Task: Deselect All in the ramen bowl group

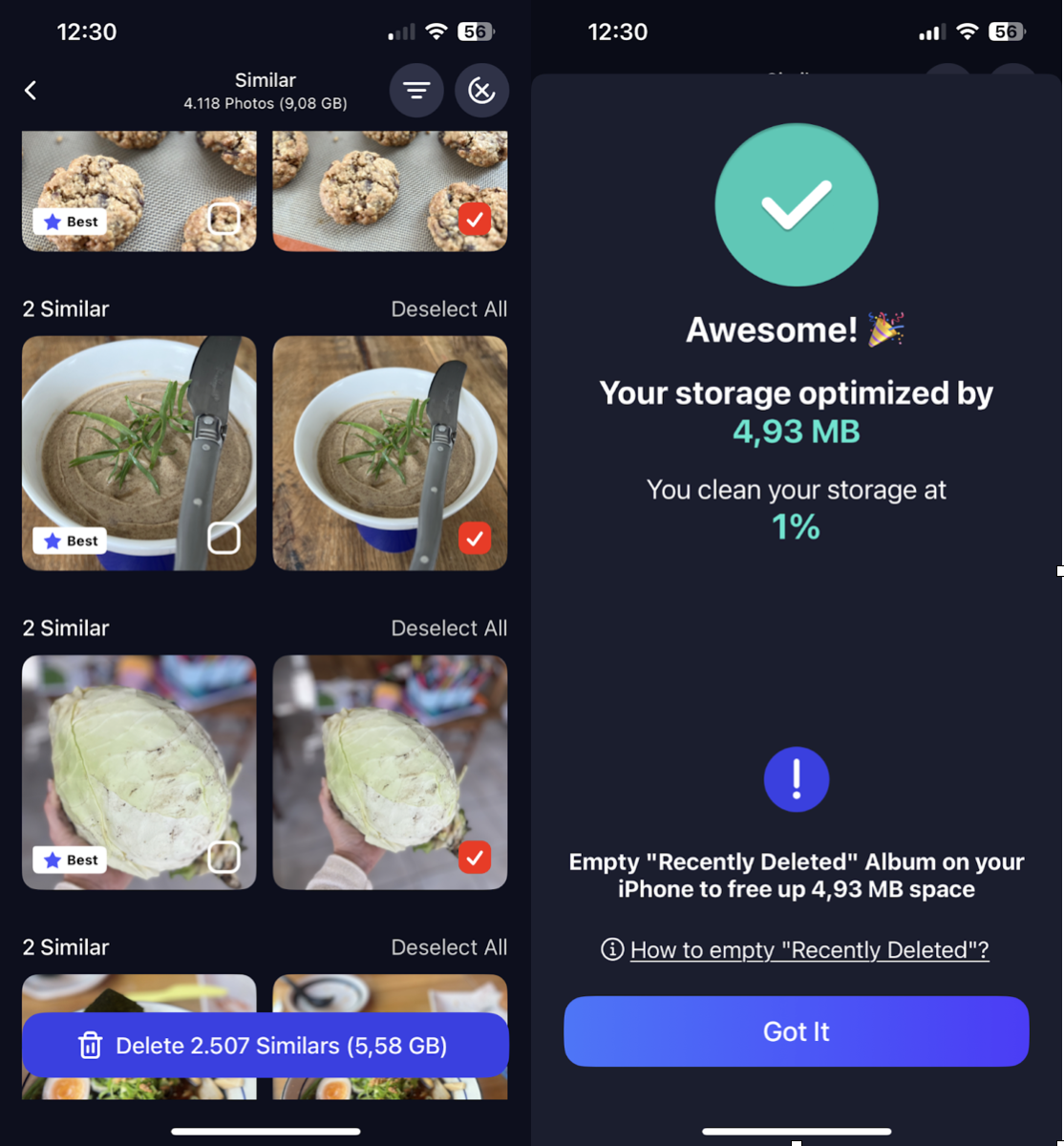Action: pyautogui.click(x=449, y=946)
